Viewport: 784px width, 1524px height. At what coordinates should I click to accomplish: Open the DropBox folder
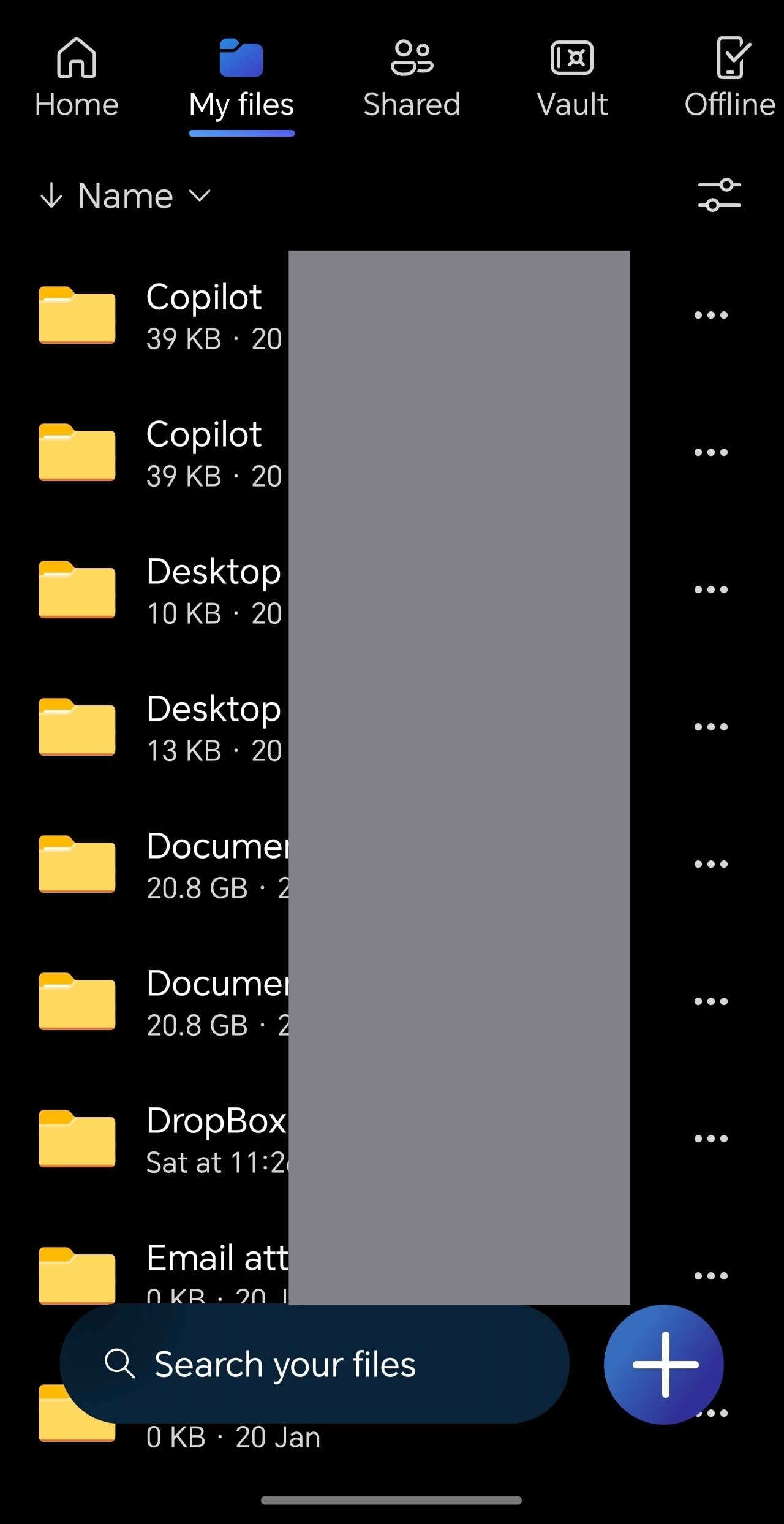[x=184, y=1139]
